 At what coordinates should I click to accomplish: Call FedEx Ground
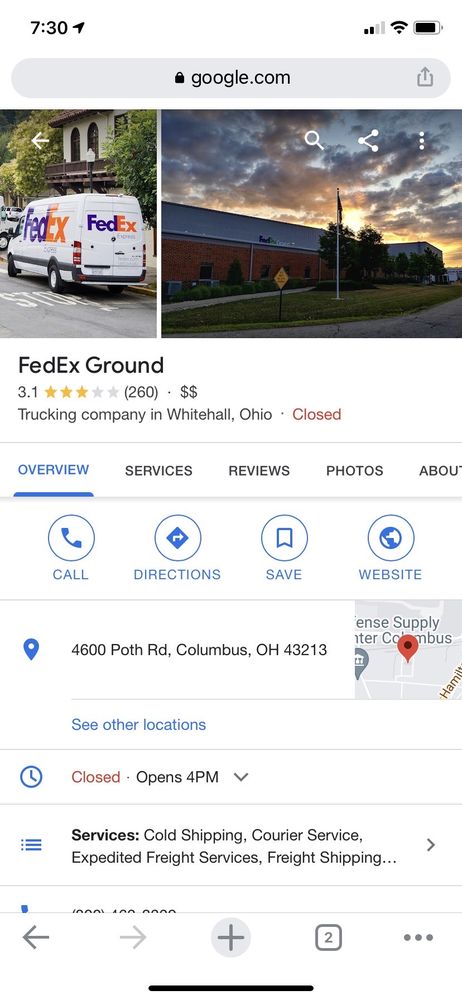(71, 548)
